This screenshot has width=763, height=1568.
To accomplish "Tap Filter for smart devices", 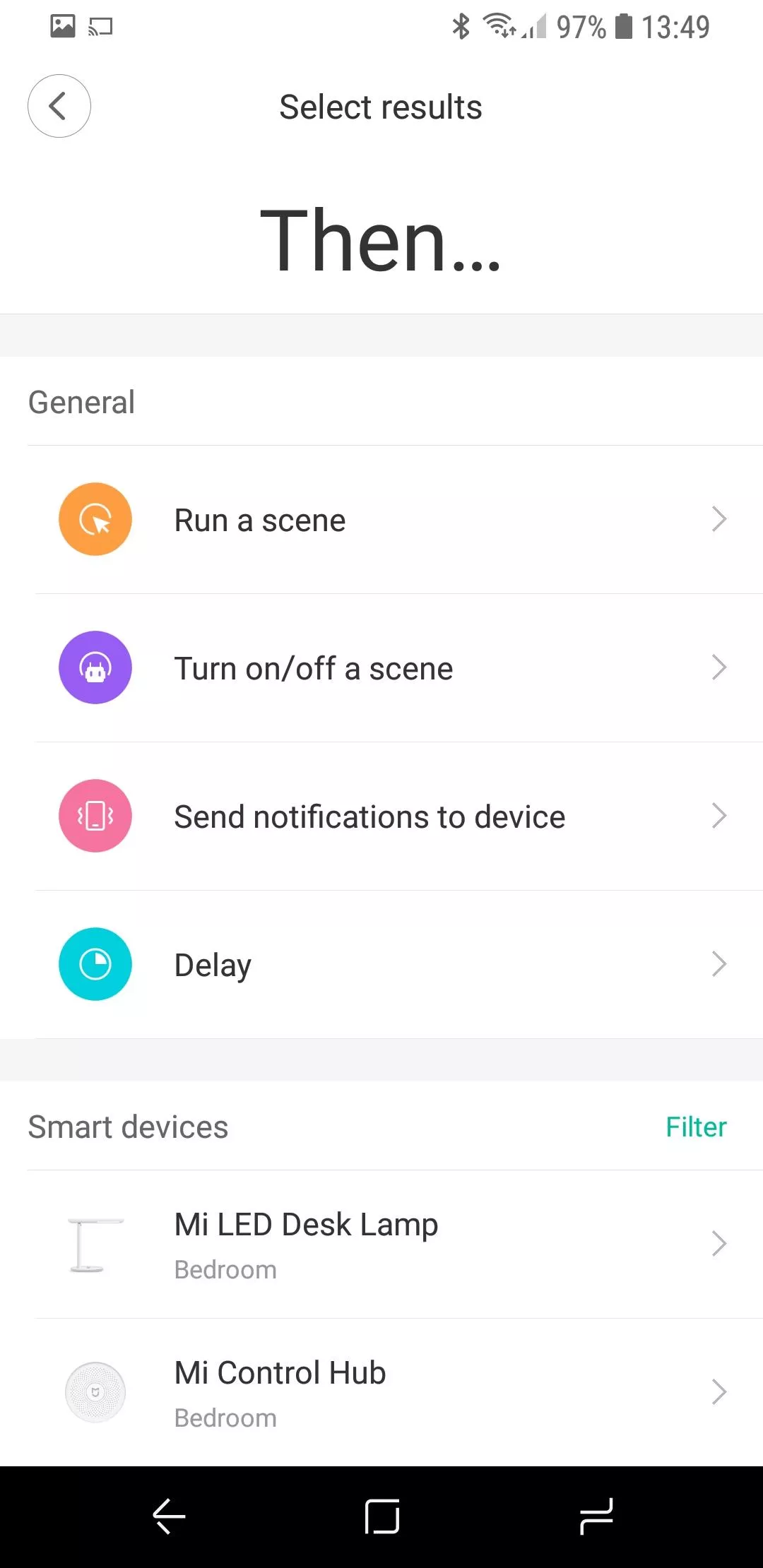I will click(x=696, y=1127).
